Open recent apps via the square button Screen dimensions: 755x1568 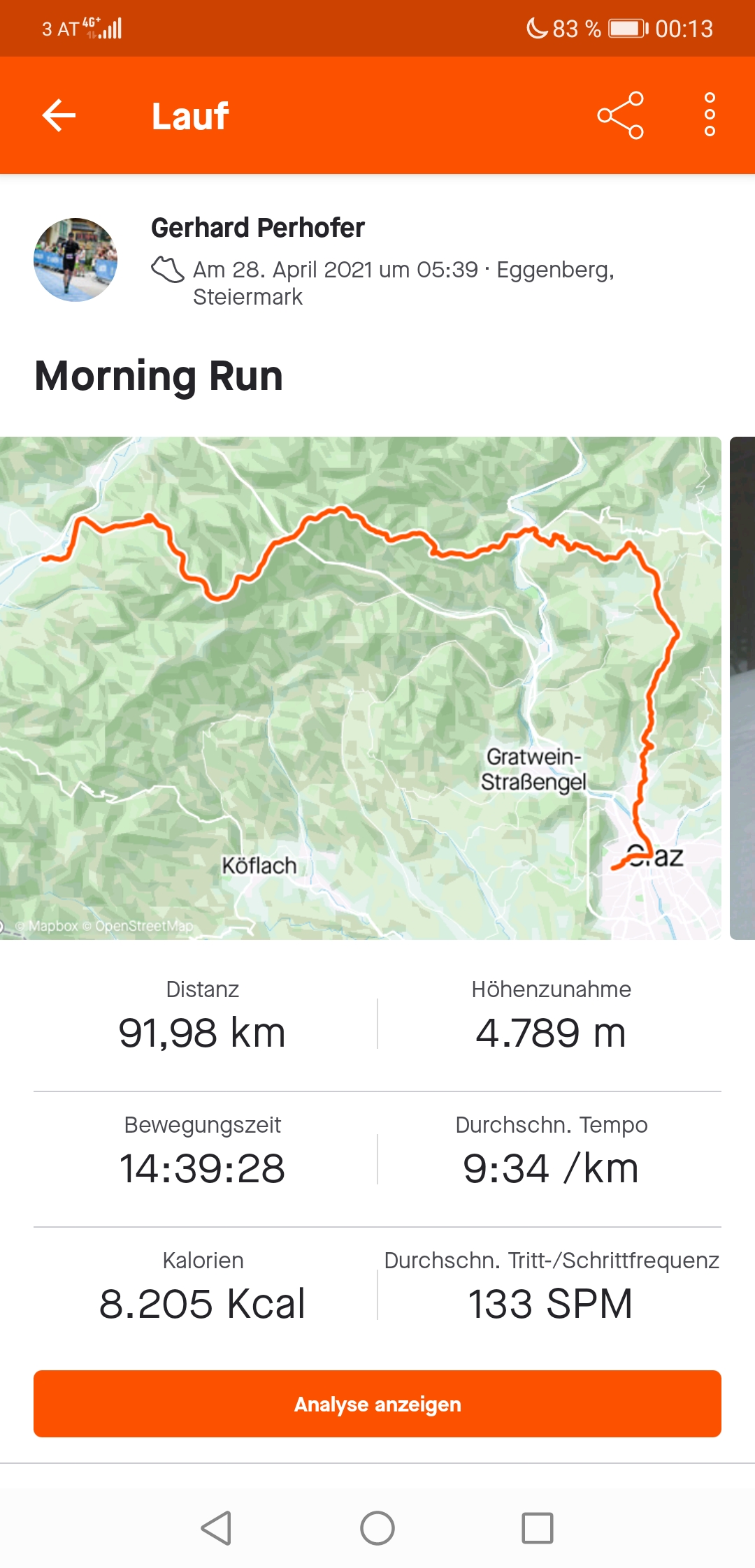tap(538, 1528)
